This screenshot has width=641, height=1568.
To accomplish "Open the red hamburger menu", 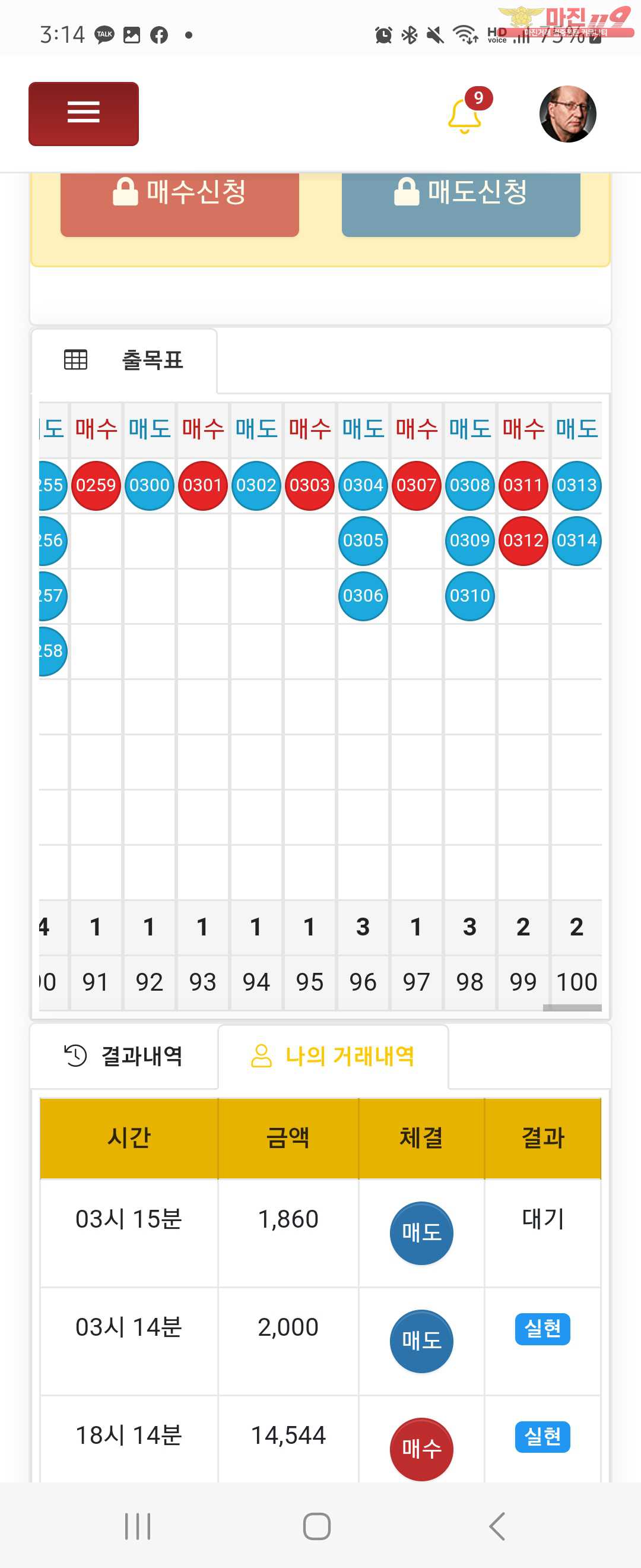I will pos(83,114).
